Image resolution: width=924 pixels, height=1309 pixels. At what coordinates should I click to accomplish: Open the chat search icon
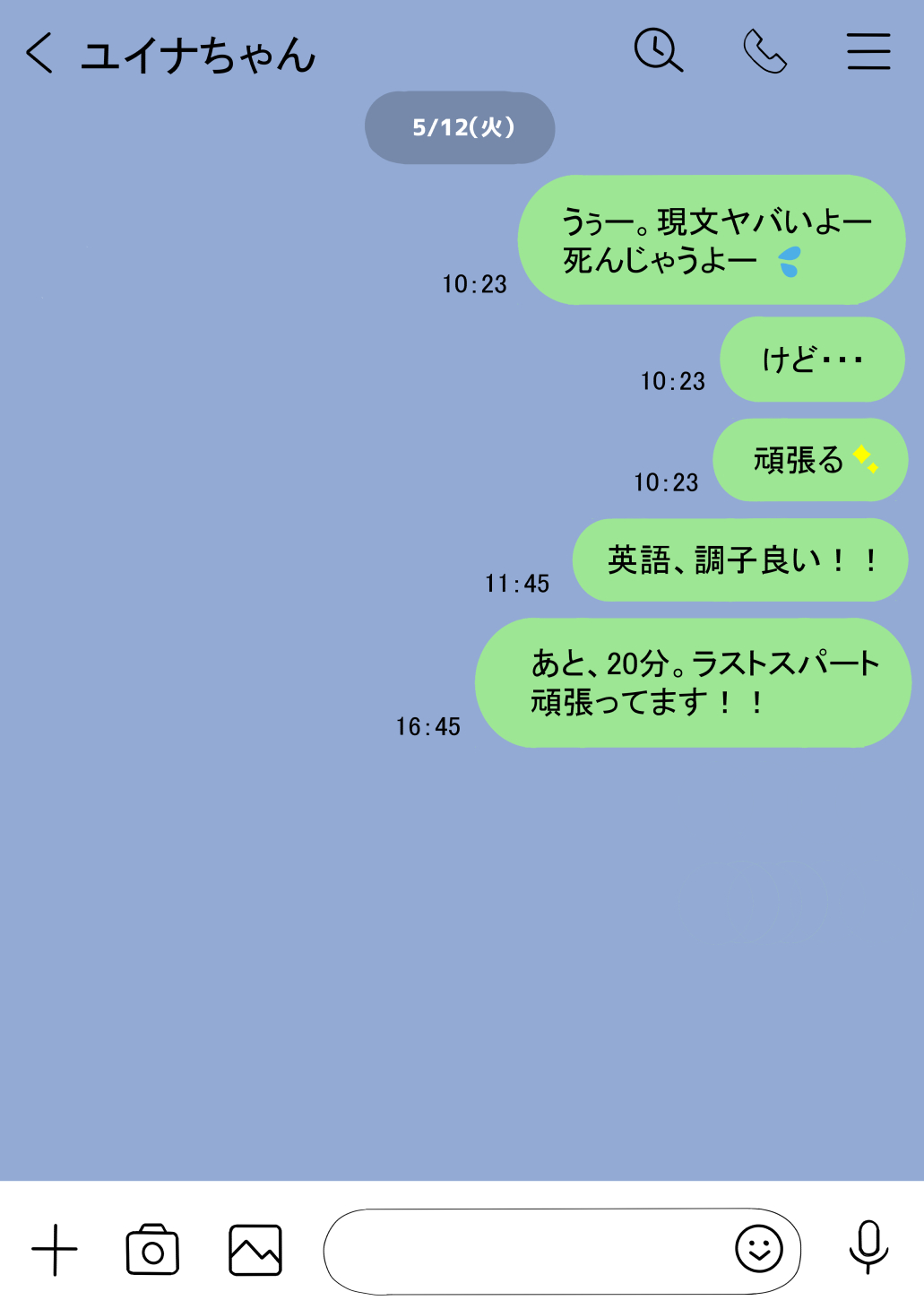tap(659, 50)
